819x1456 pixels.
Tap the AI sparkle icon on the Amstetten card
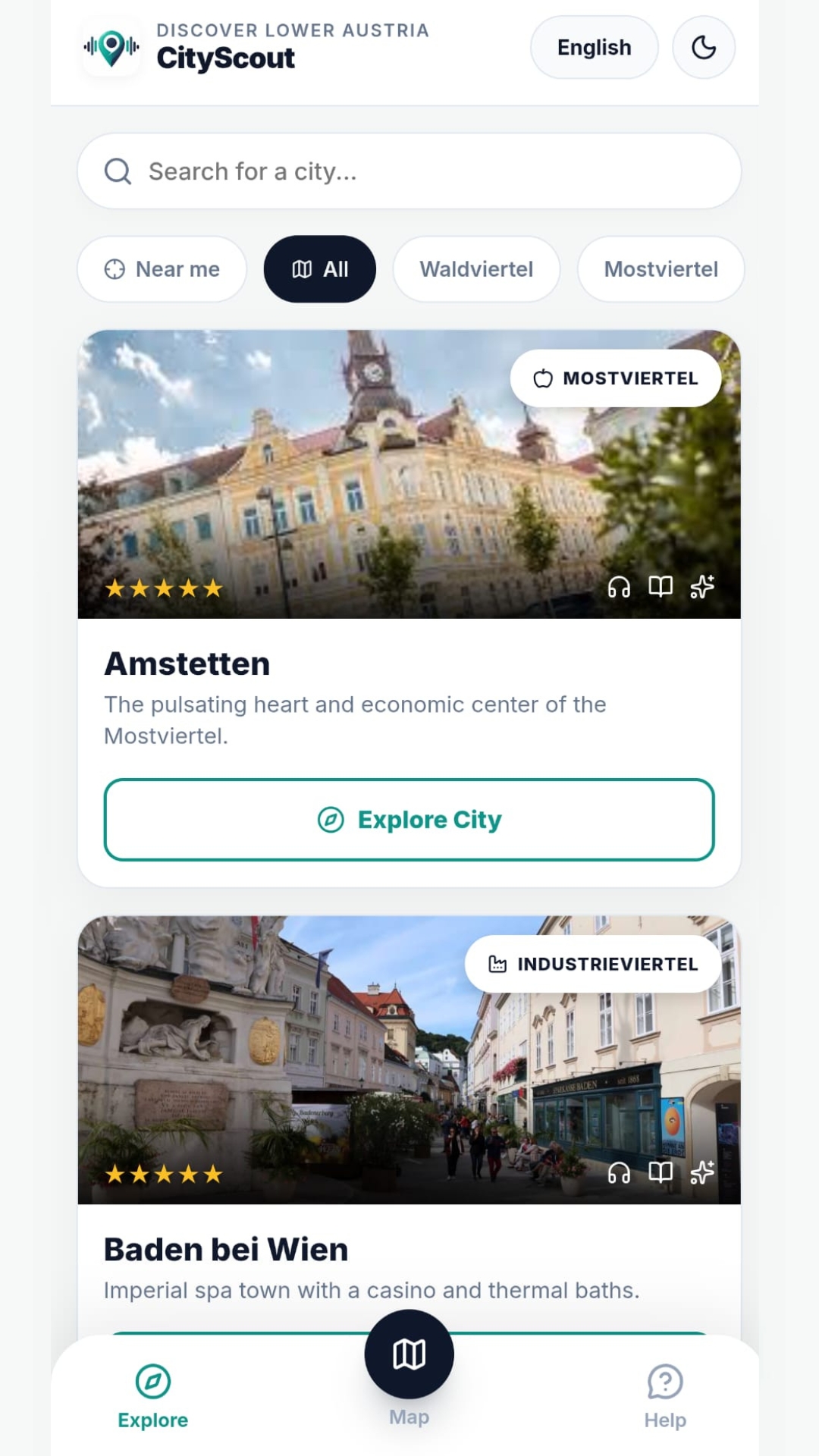(701, 587)
